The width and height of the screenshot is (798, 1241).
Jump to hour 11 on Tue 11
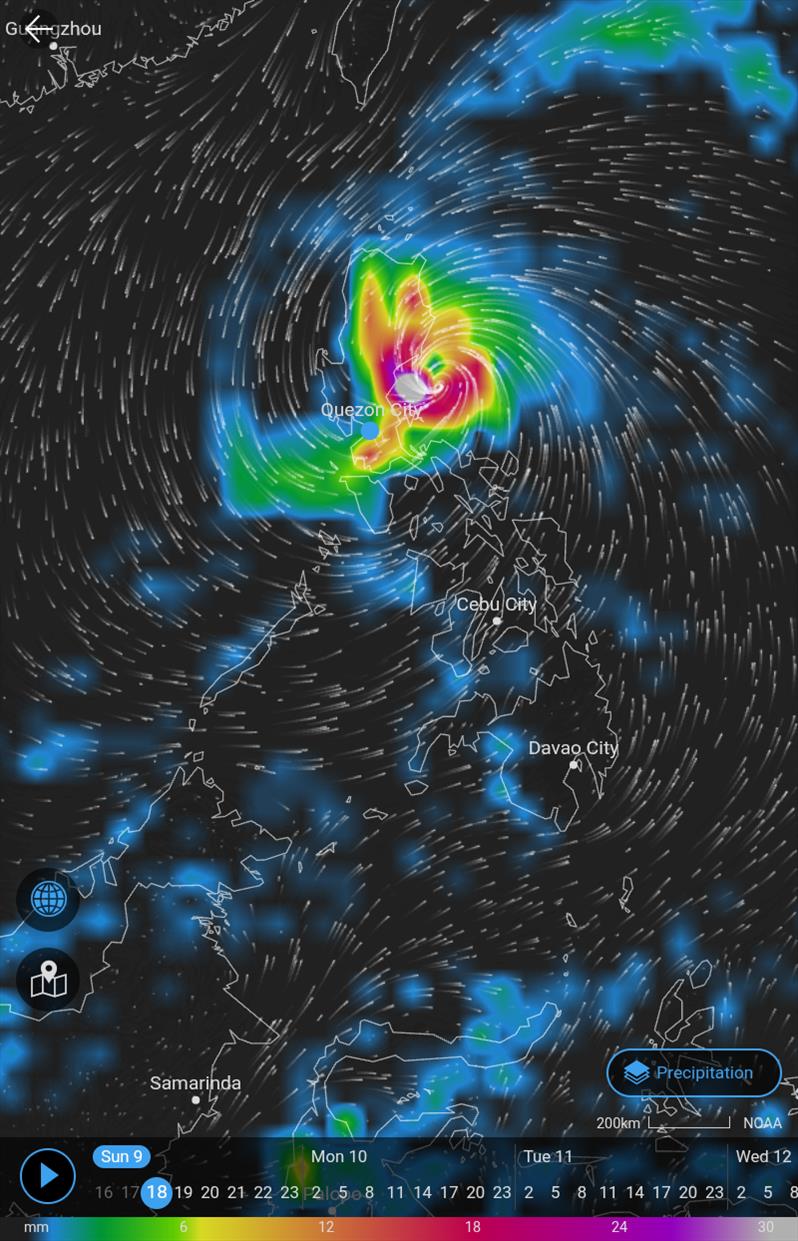(608, 1192)
